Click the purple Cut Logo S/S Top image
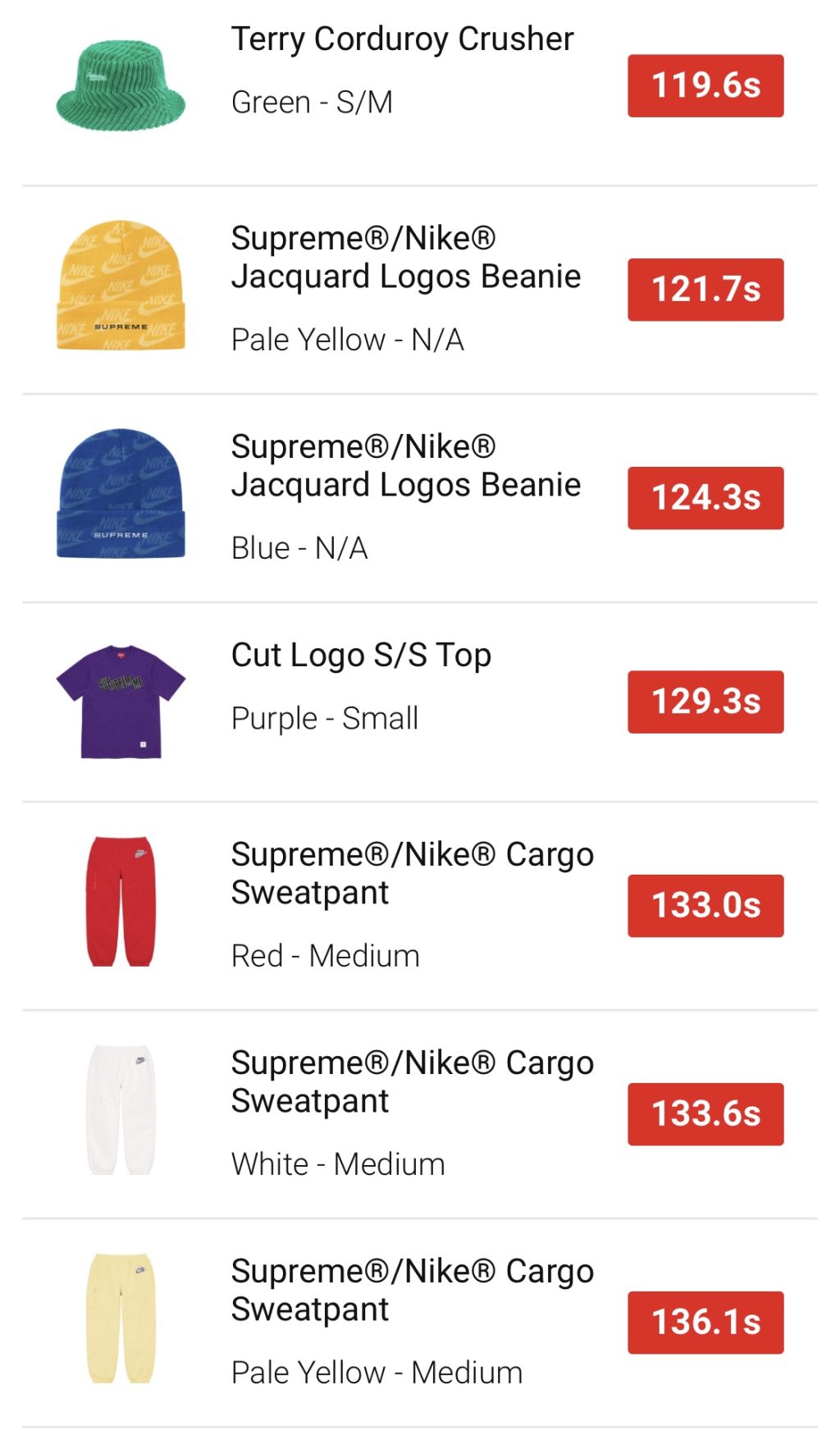This screenshot has width=840, height=1440. [x=120, y=702]
